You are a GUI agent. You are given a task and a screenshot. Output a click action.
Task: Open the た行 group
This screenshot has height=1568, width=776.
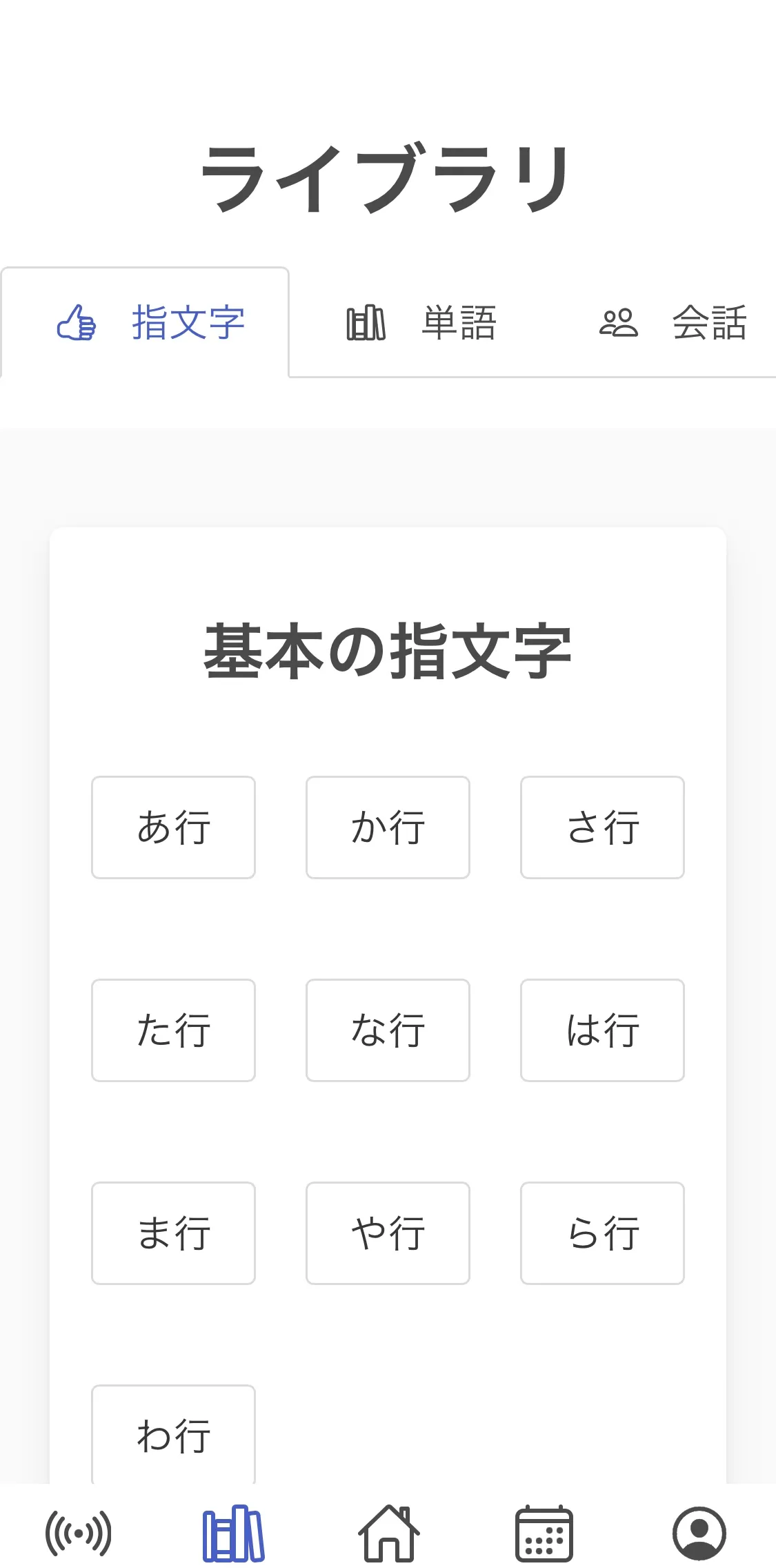click(173, 1030)
